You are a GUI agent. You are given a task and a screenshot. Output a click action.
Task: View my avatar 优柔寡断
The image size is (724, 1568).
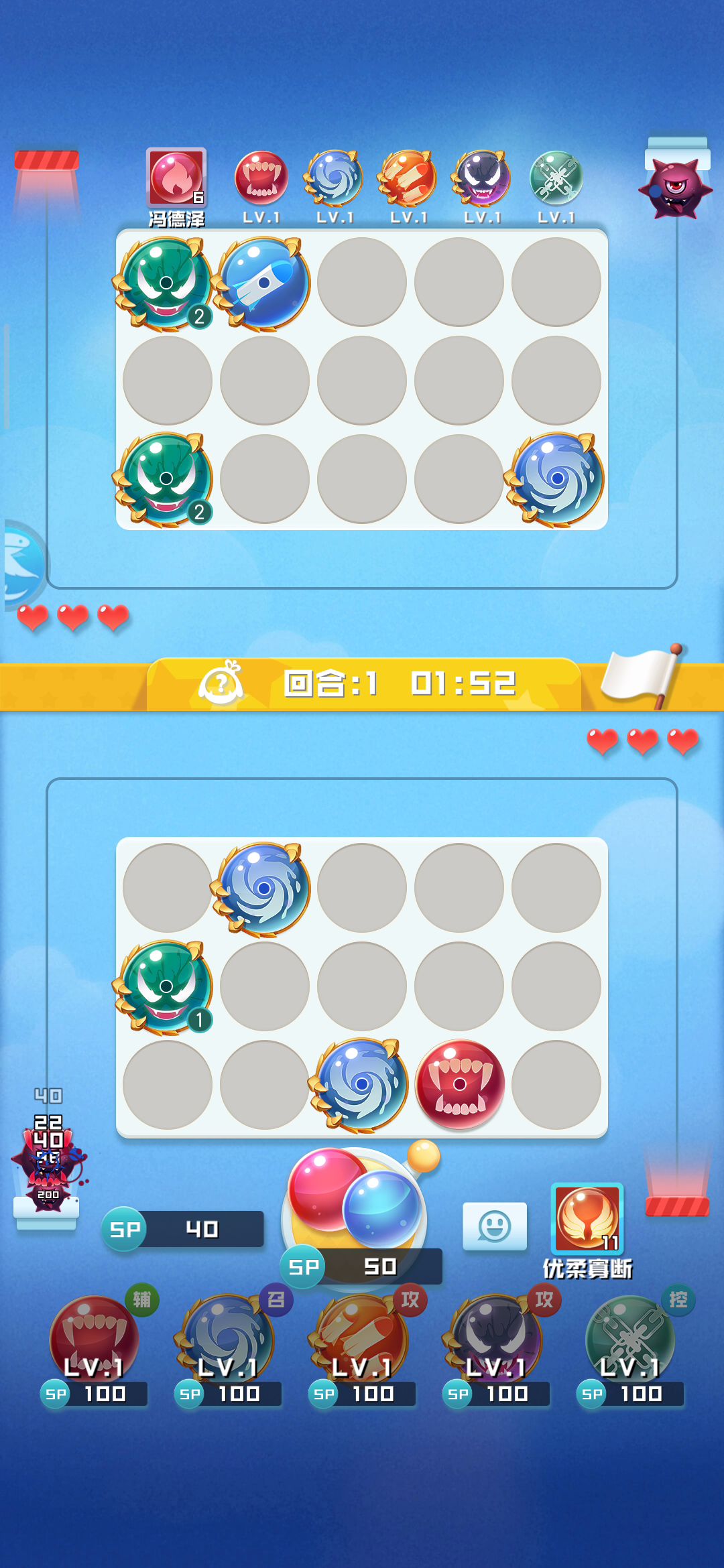[587, 1219]
